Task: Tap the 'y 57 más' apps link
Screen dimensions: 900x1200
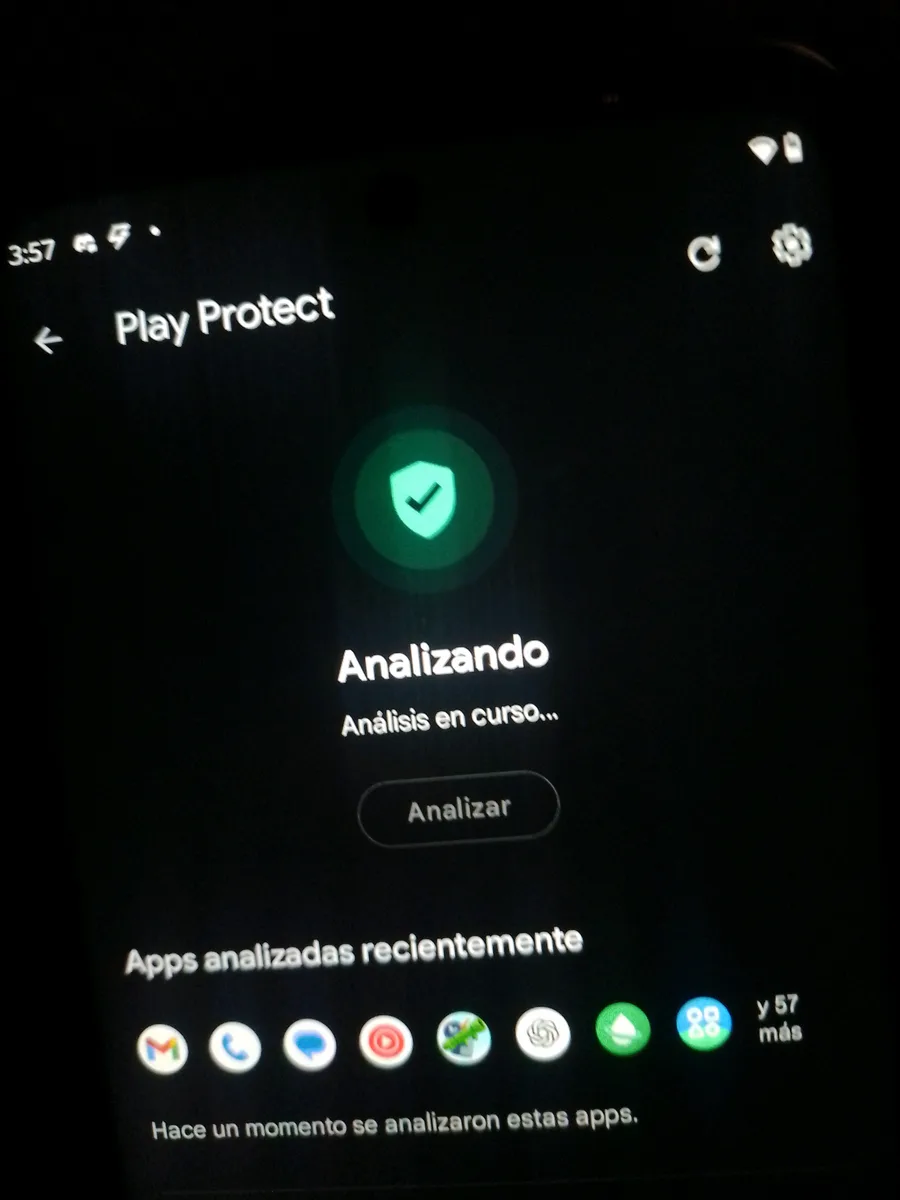Action: point(779,1019)
